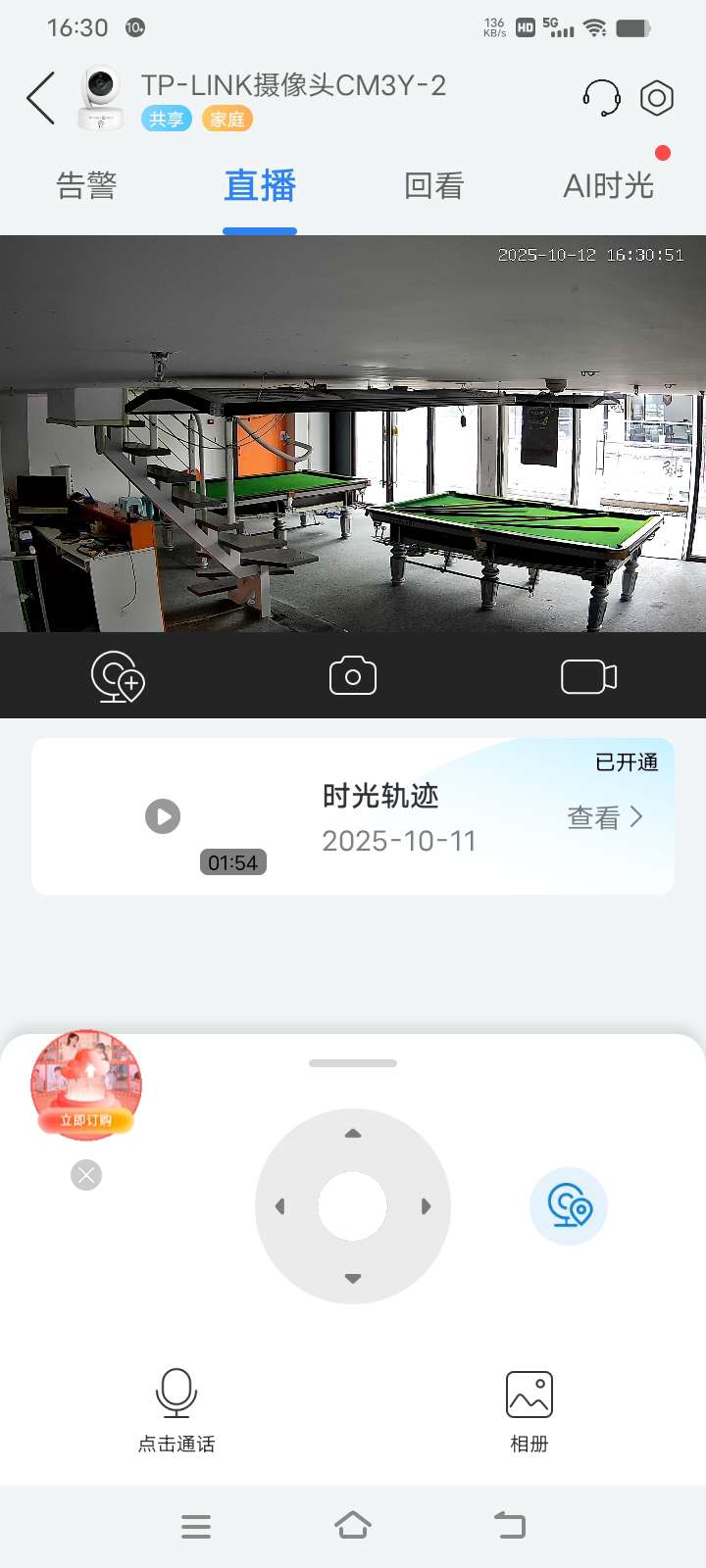
Task: Open the 相册 album
Action: 529,1407
